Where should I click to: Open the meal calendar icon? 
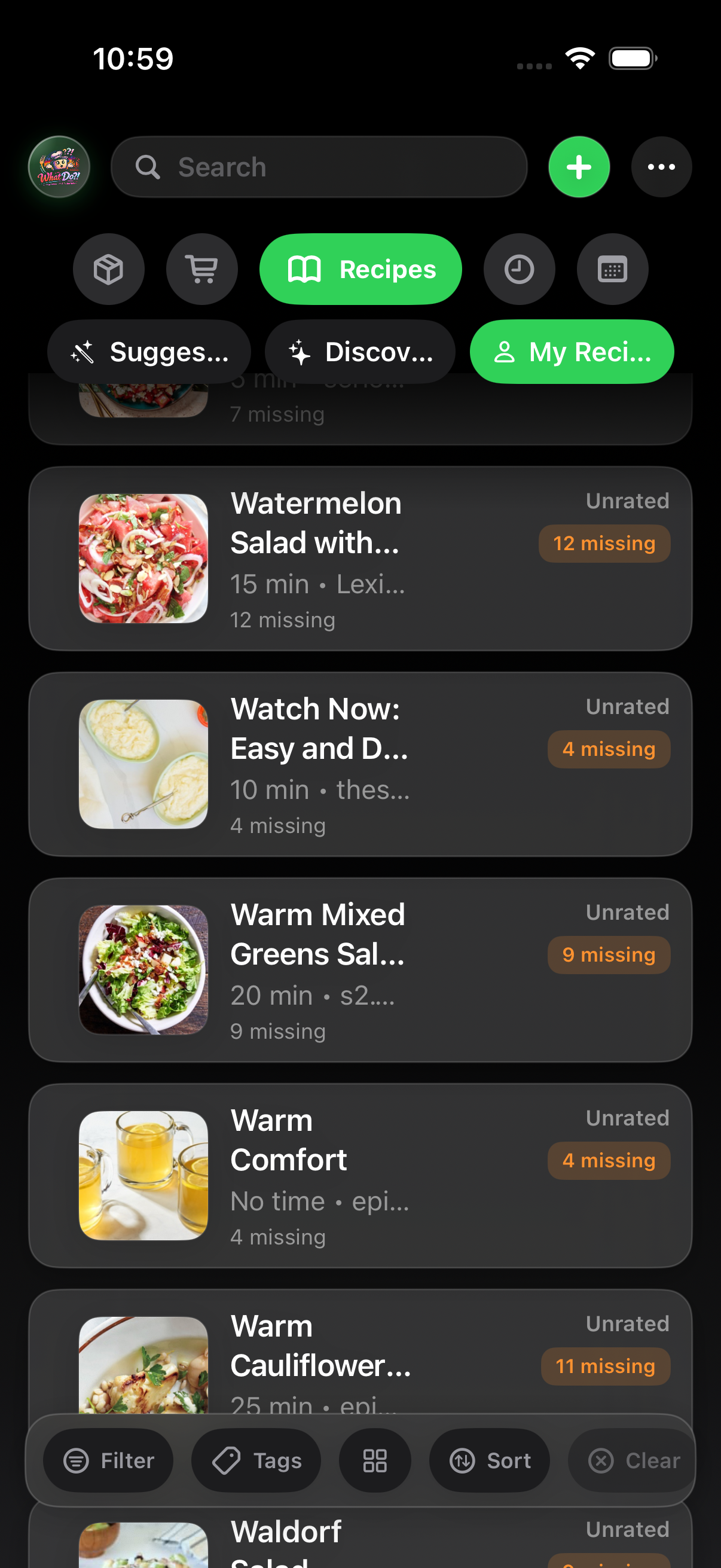pyautogui.click(x=612, y=269)
